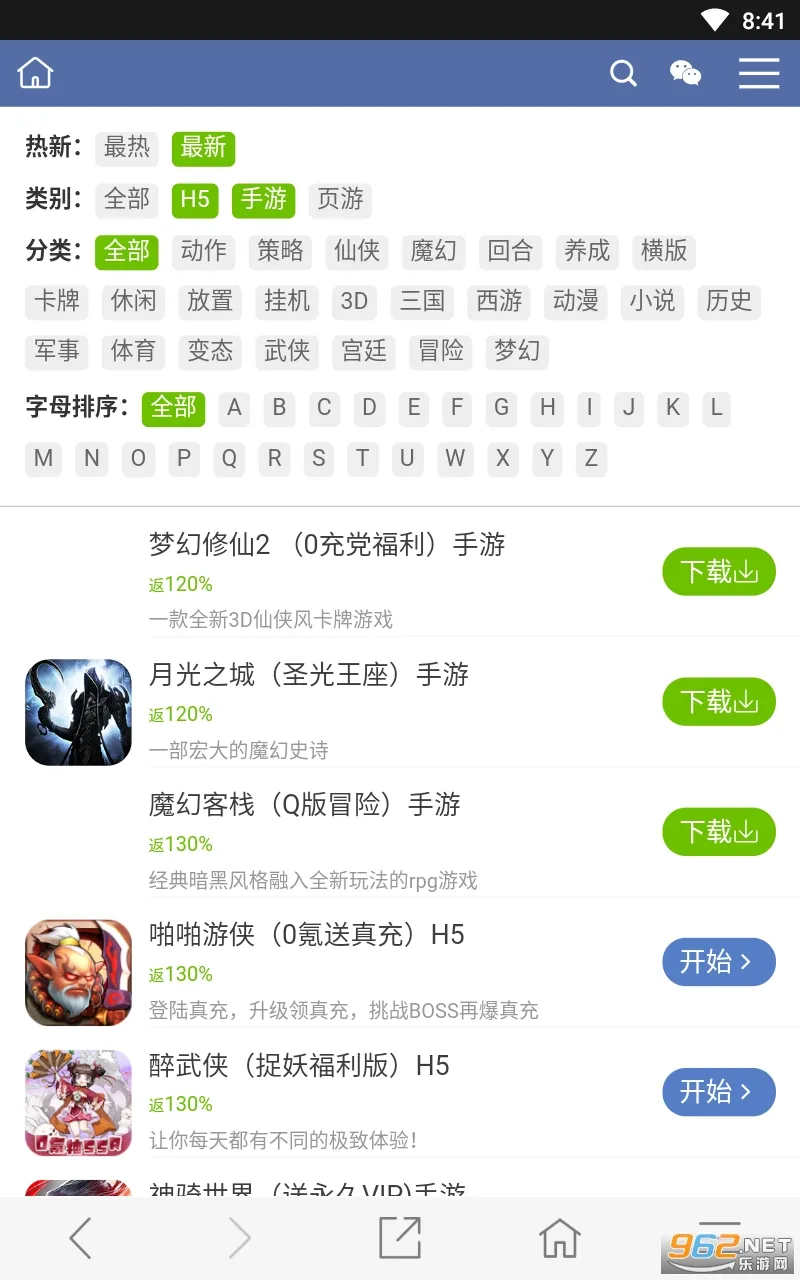Start 啪啪游侠 H5 game
The width and height of the screenshot is (800, 1280).
[x=718, y=962]
